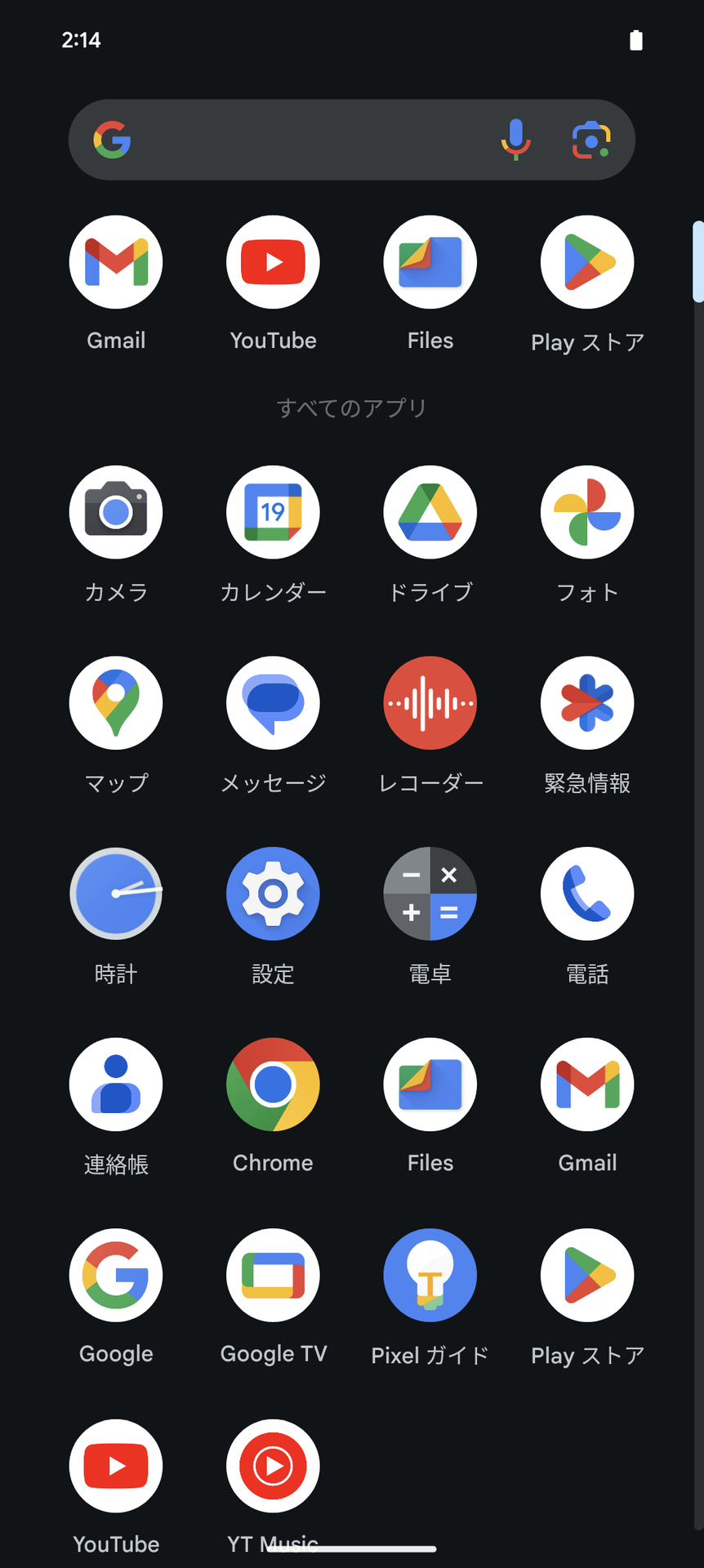Launch the フォト app

pyautogui.click(x=587, y=513)
